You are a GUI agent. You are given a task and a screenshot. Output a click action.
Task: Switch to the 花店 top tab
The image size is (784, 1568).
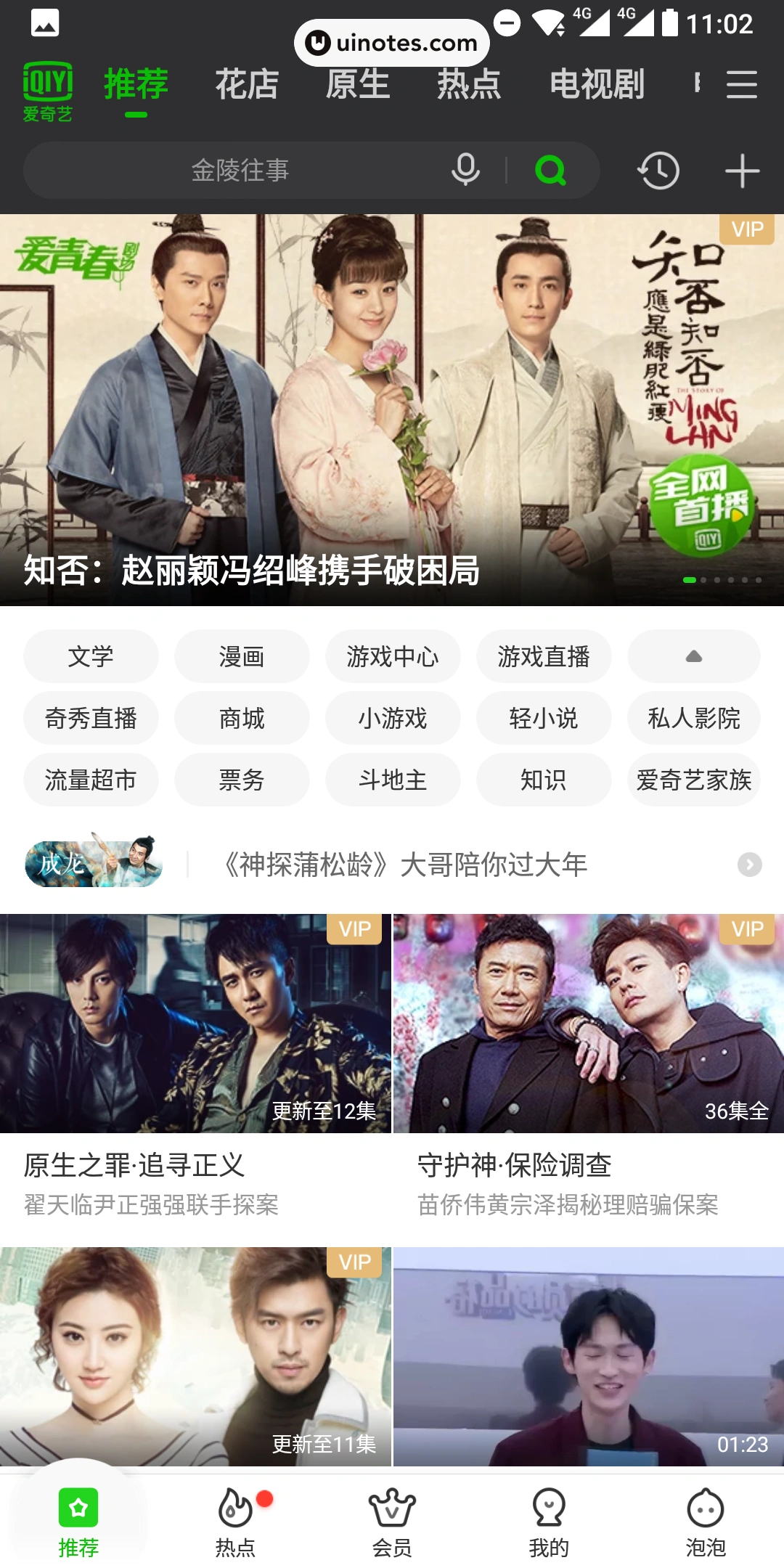(247, 84)
